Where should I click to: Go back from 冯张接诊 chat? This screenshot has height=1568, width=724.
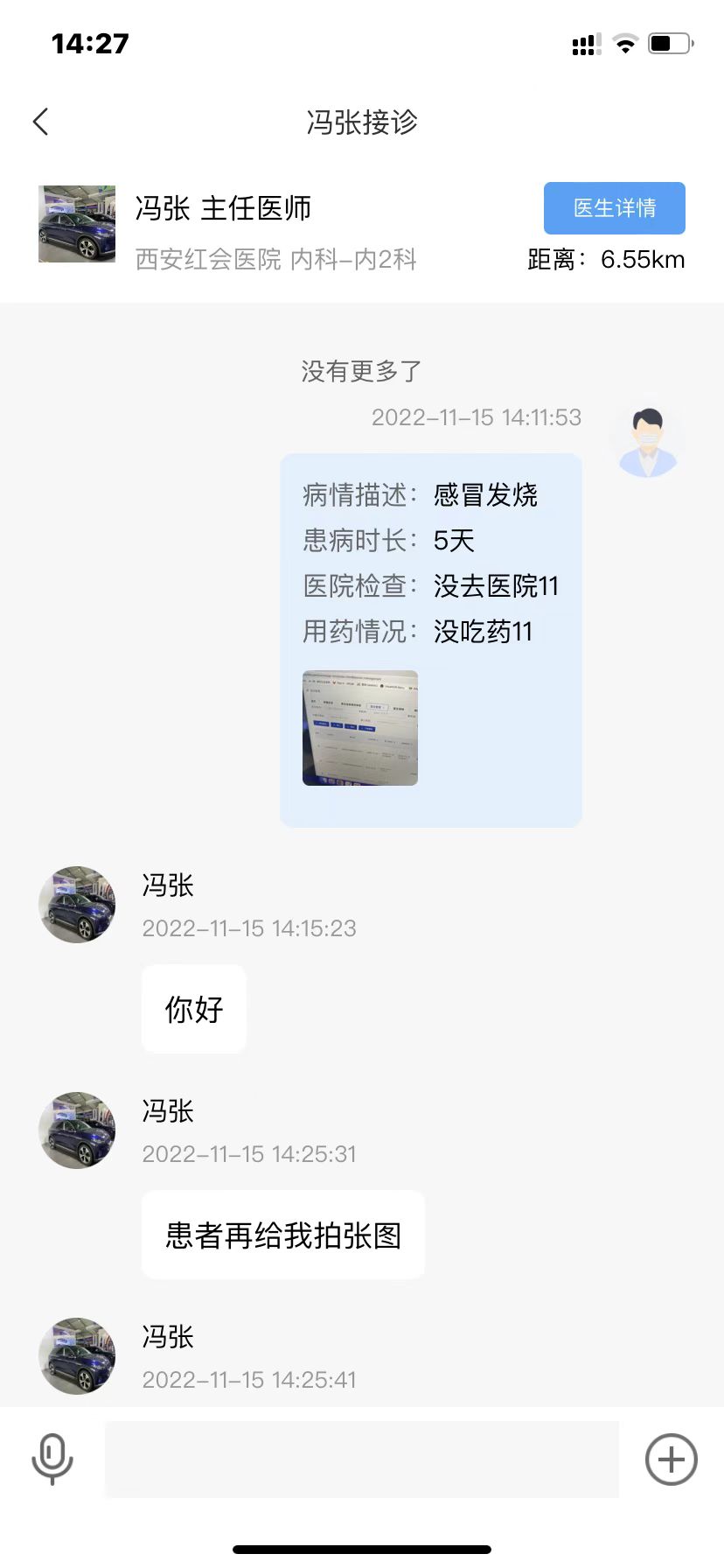pos(40,122)
